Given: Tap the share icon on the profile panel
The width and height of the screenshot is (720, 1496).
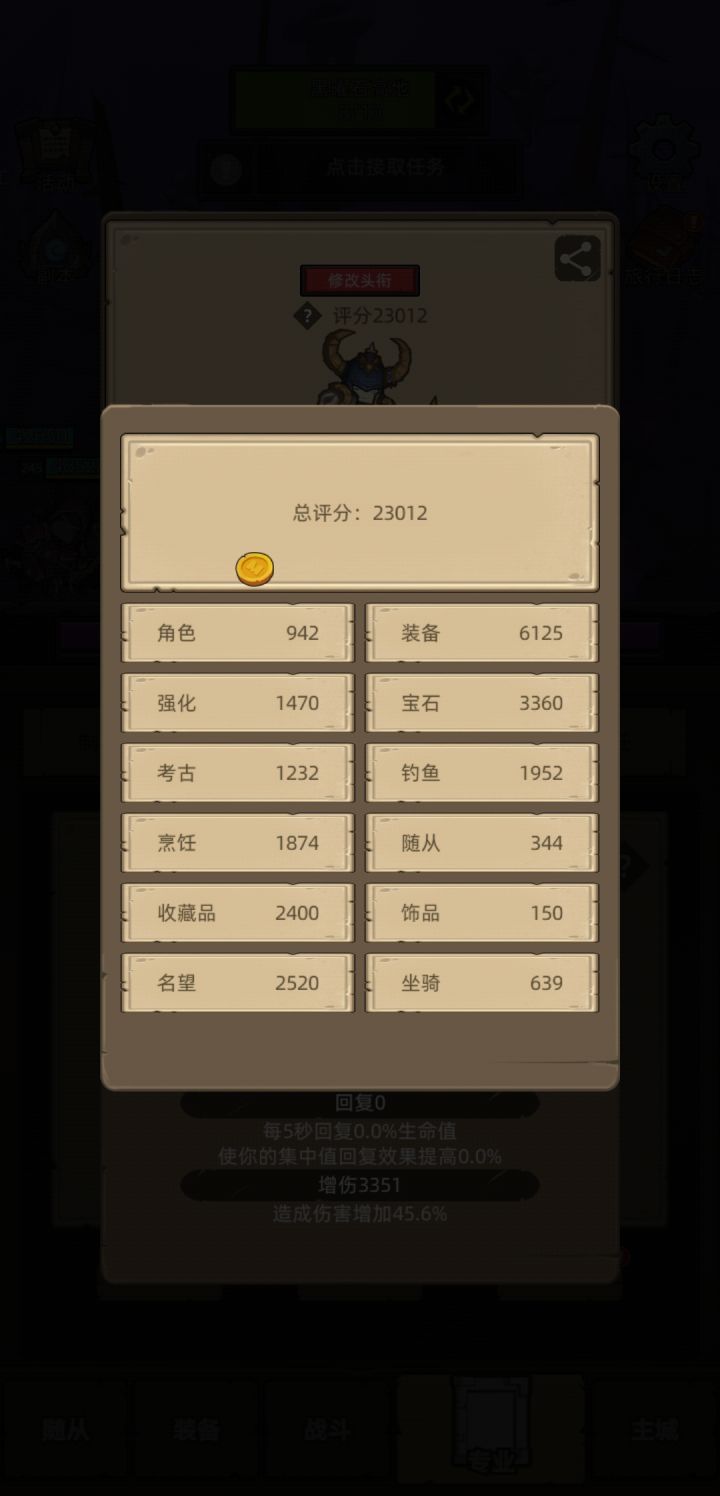Looking at the screenshot, I should [576, 256].
